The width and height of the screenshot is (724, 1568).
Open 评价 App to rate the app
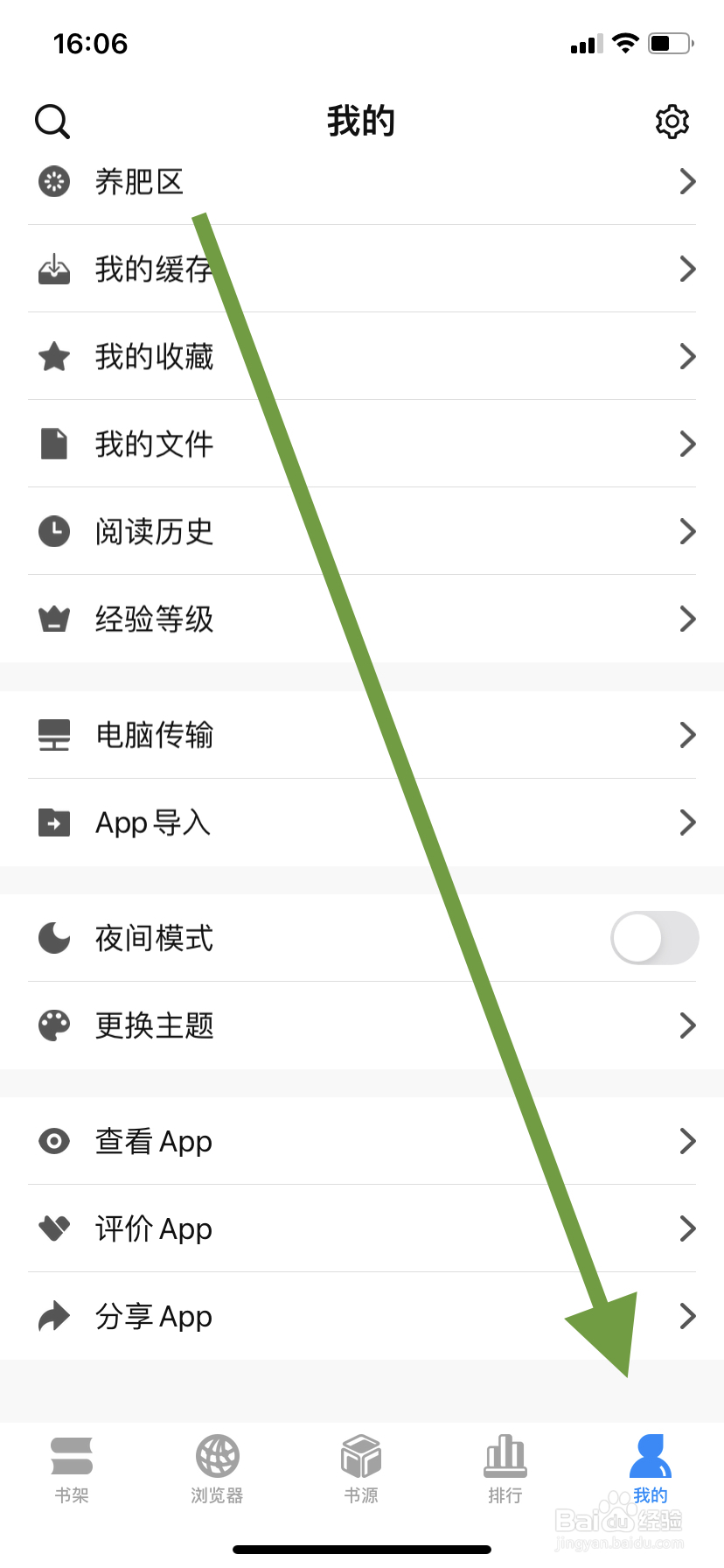tap(154, 1228)
